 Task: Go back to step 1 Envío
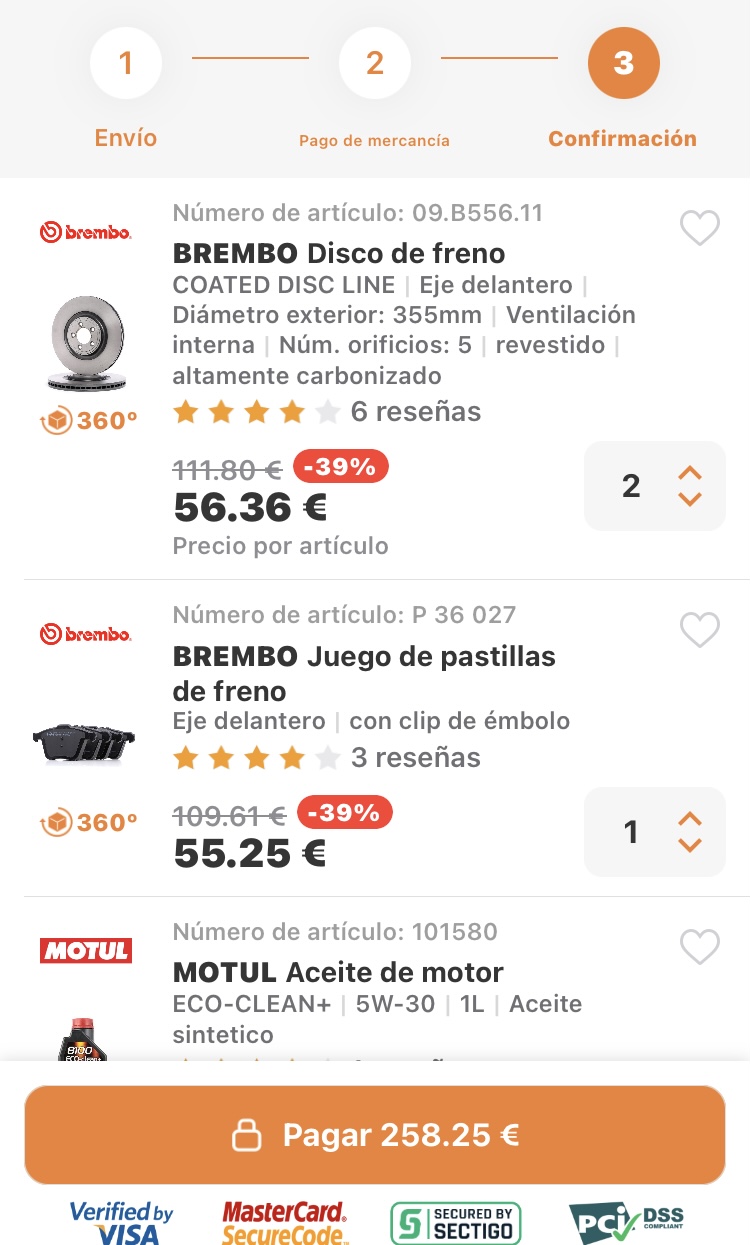125,64
